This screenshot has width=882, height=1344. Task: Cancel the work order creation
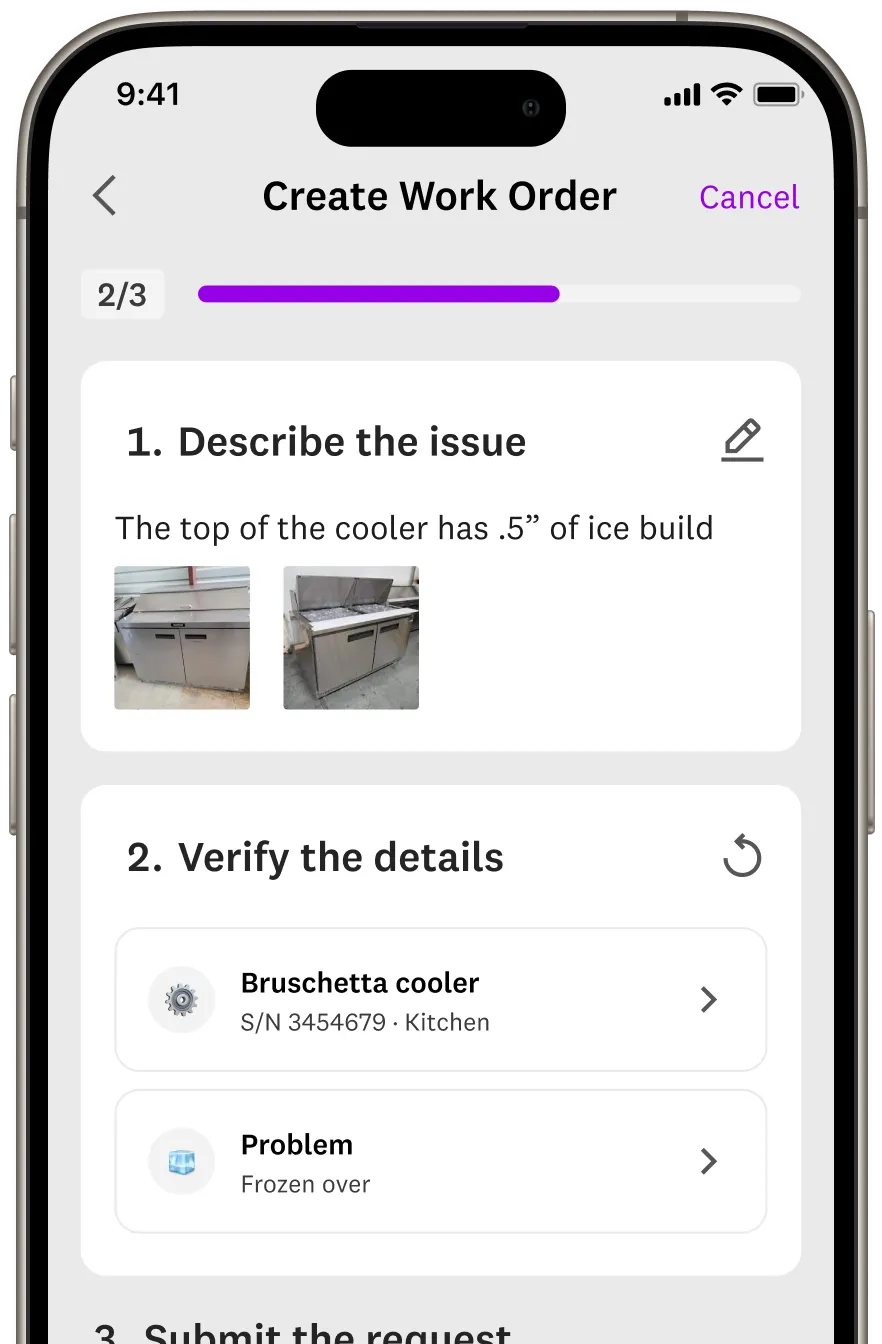point(748,197)
